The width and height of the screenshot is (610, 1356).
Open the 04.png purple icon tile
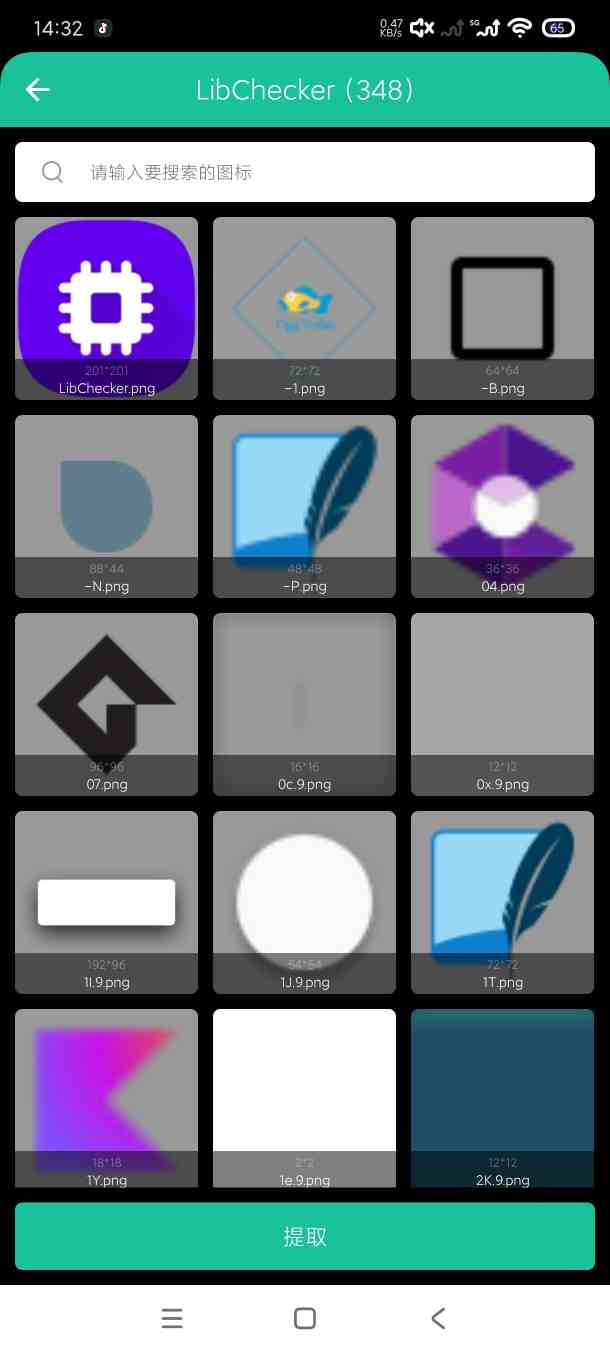pos(502,505)
